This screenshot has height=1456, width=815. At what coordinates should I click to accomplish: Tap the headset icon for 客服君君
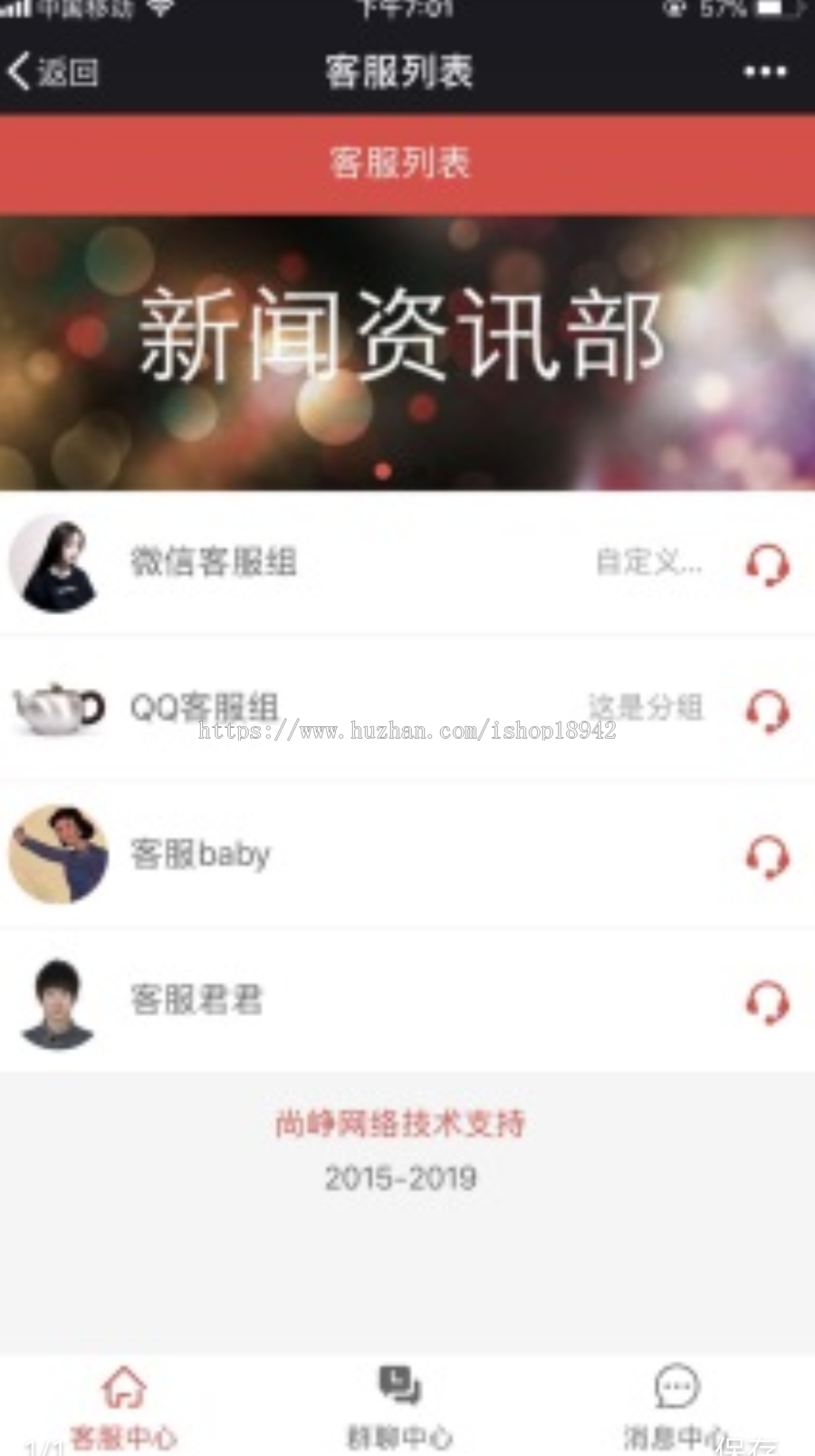767,1001
